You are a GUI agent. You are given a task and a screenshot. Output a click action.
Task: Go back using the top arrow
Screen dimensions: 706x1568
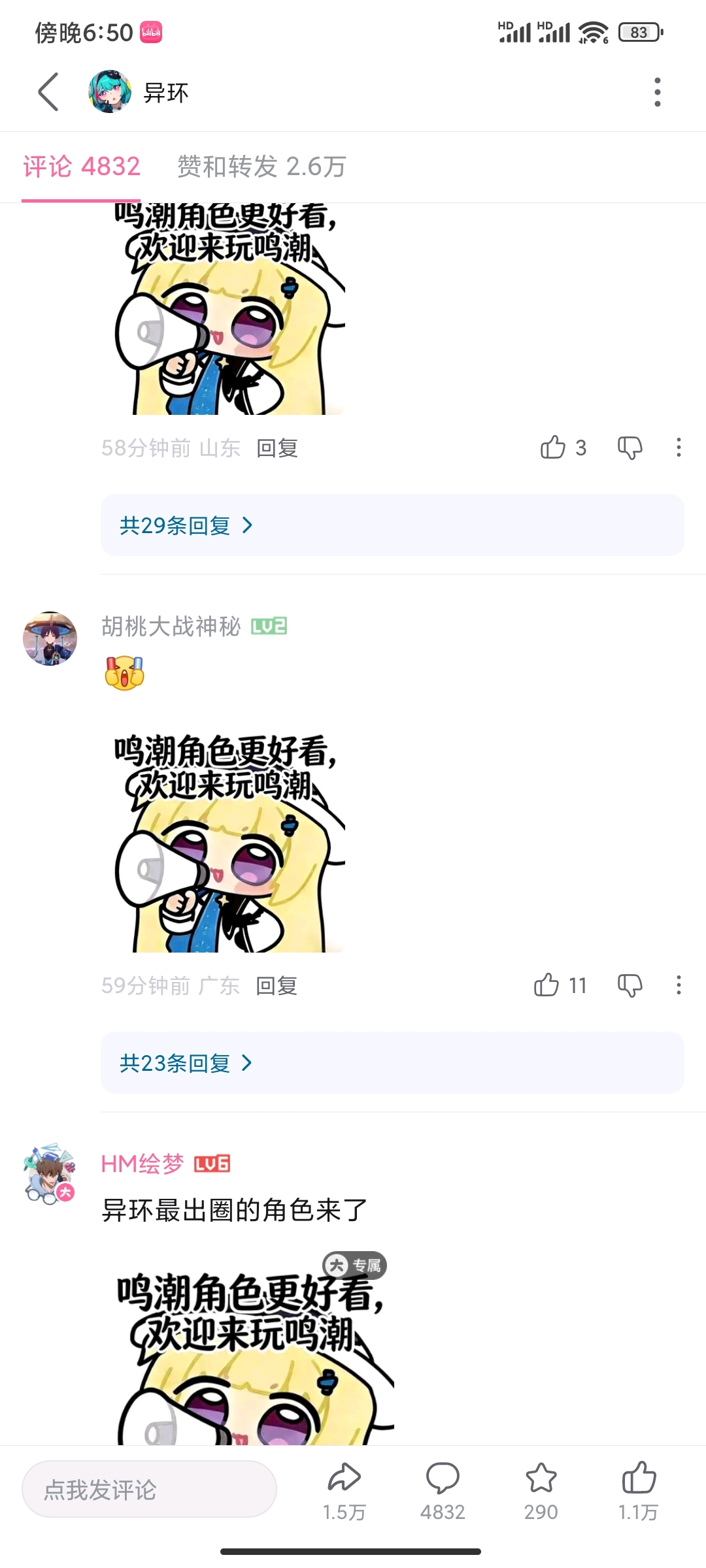tap(48, 92)
